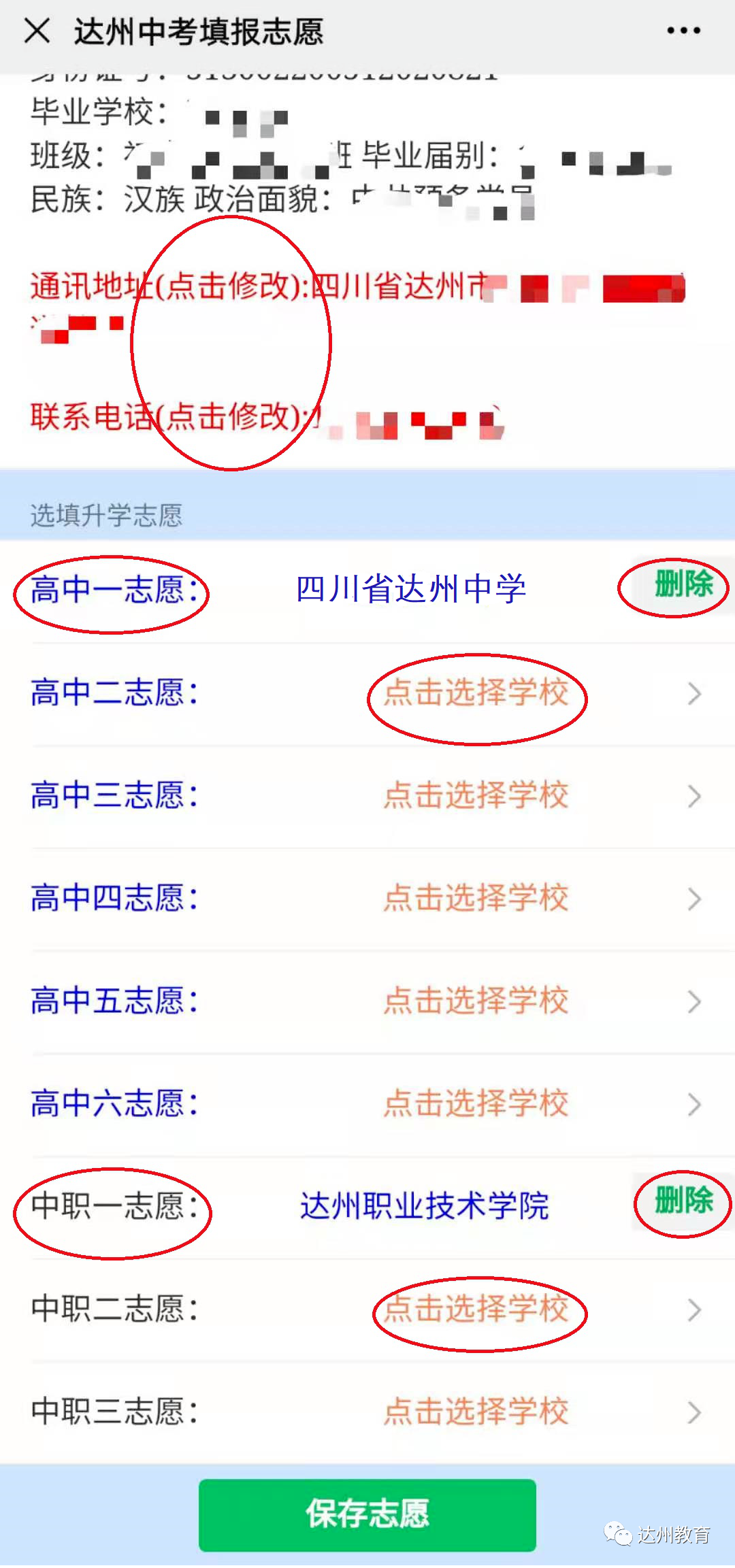Viewport: 735px width, 1568px height.
Task: Select a school for 高中三志愿
Action: click(x=367, y=797)
